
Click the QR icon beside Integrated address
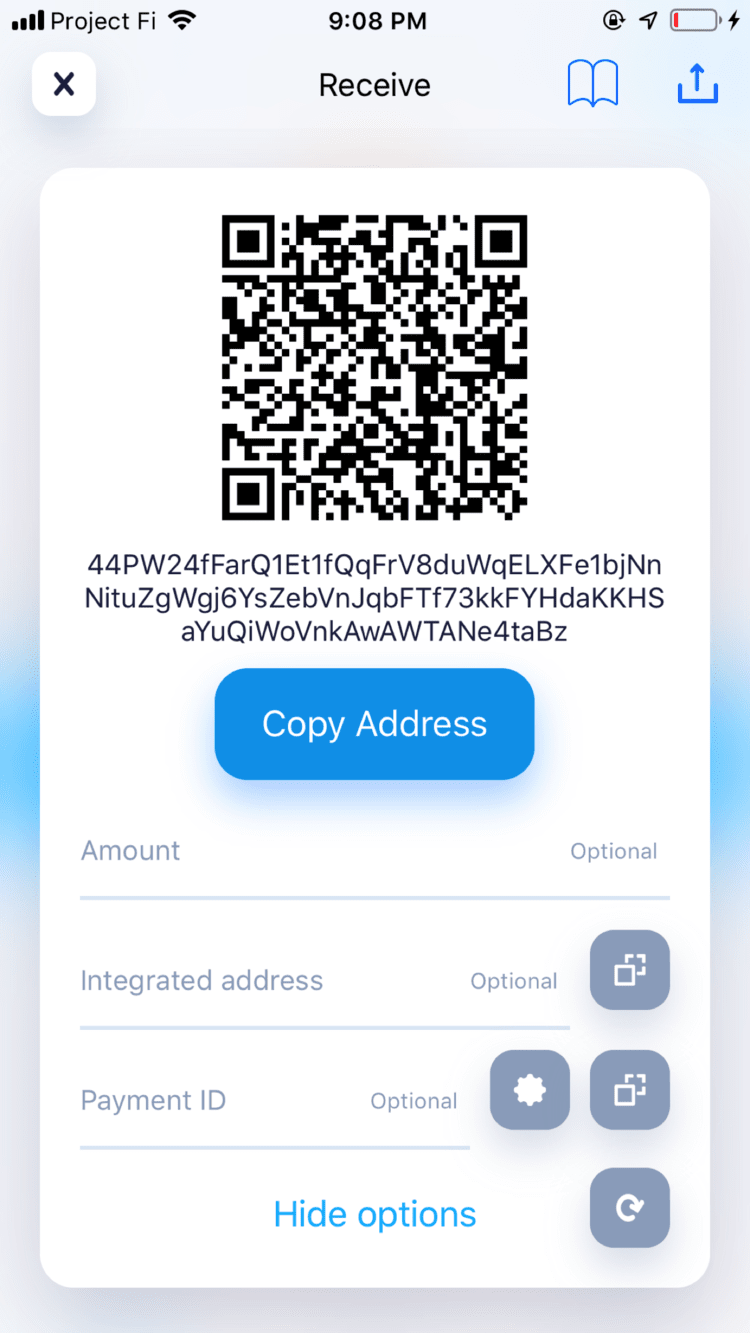[x=629, y=970]
